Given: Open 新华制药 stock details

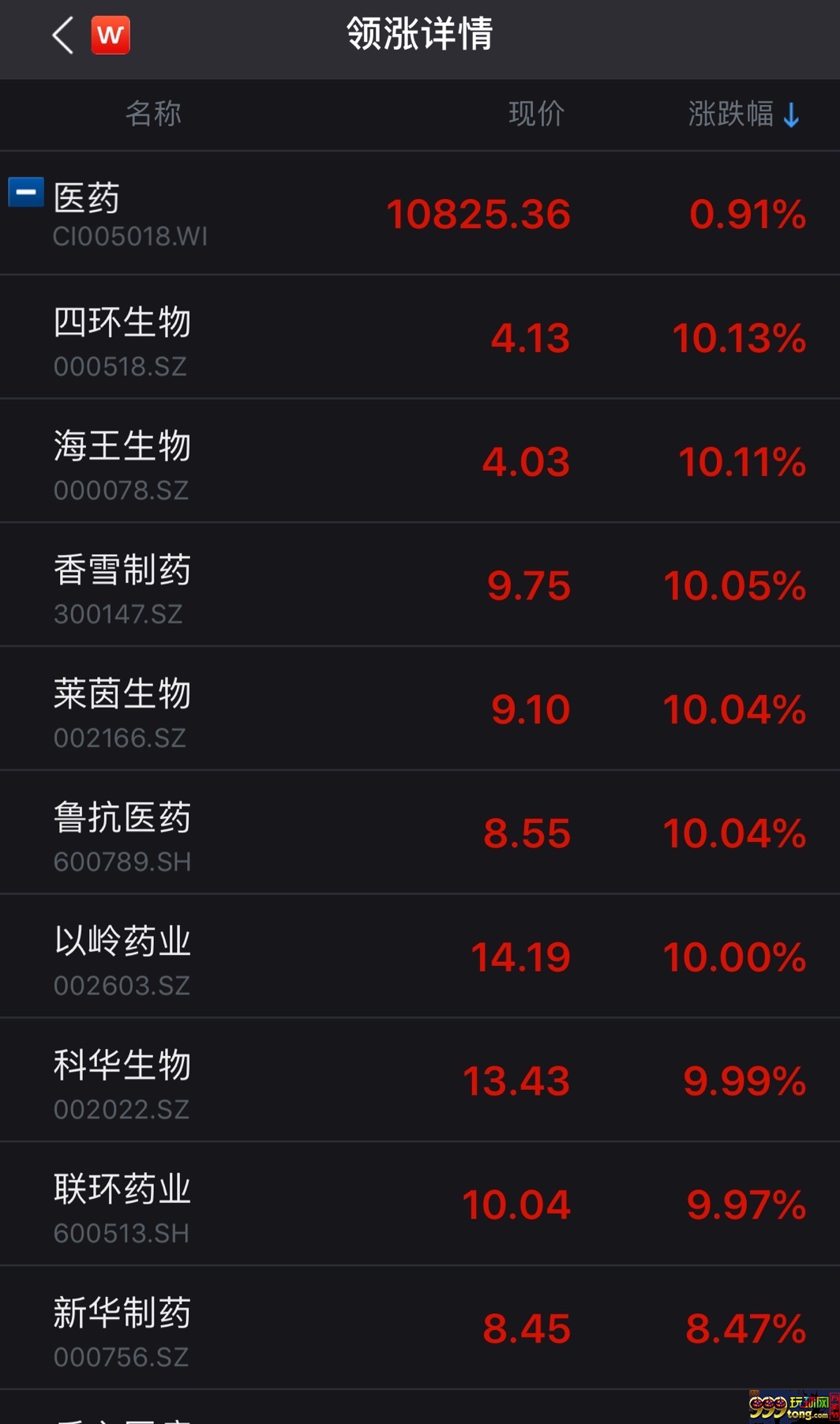Looking at the screenshot, I should [420, 1328].
